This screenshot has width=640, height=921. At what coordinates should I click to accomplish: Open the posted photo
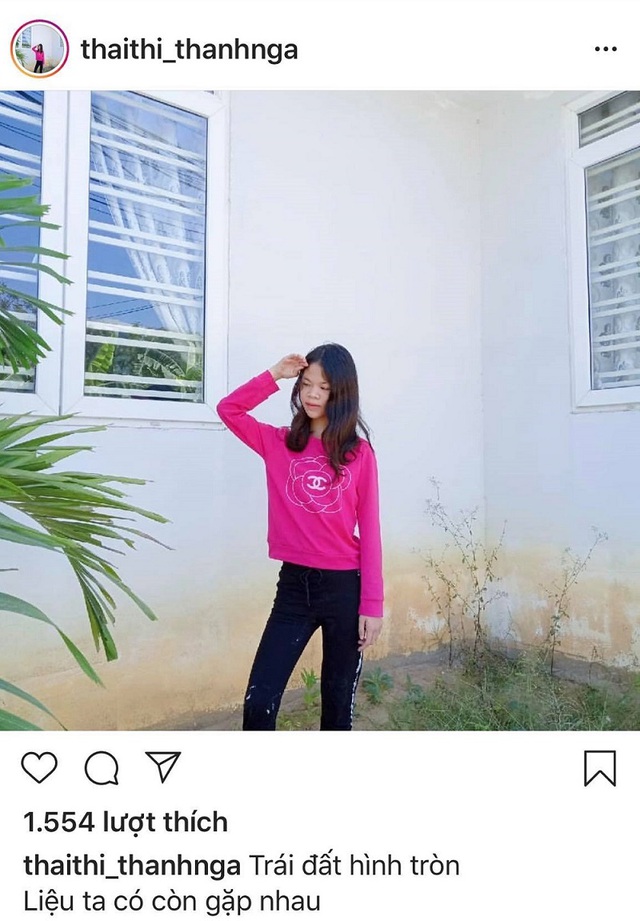(320, 410)
